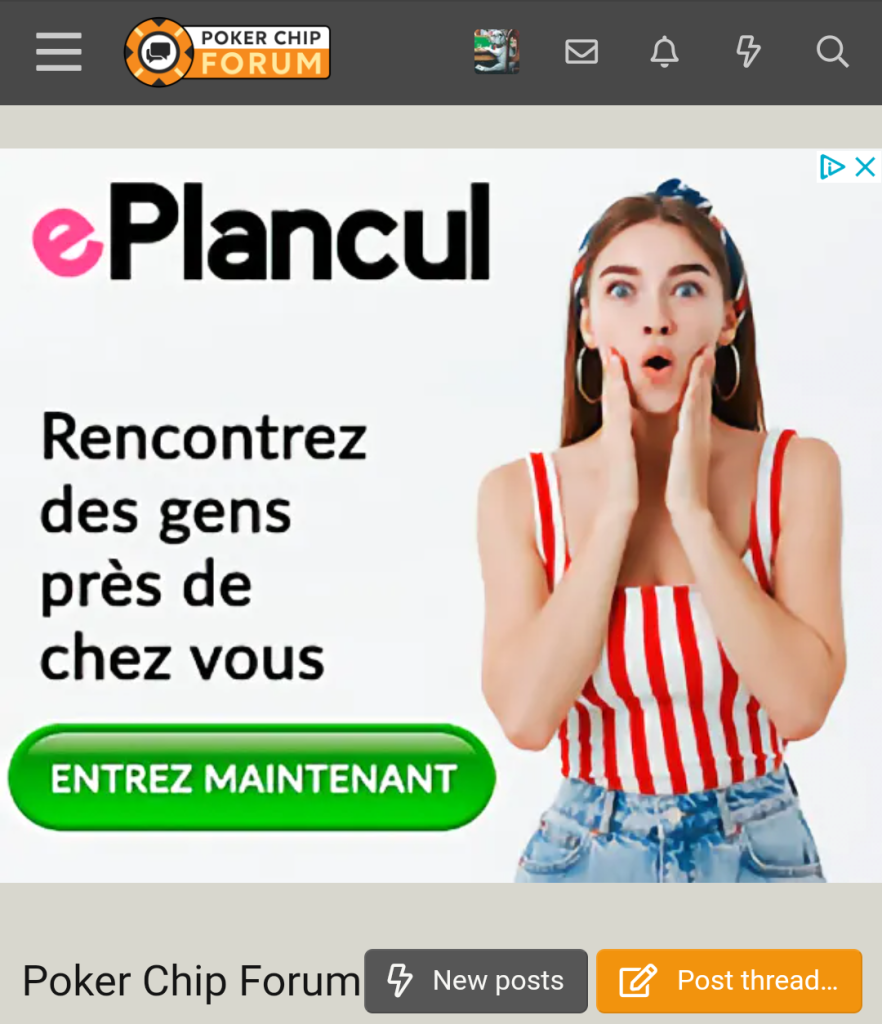Start a new thread with Post thread
882x1024 pixels.
tap(729, 981)
